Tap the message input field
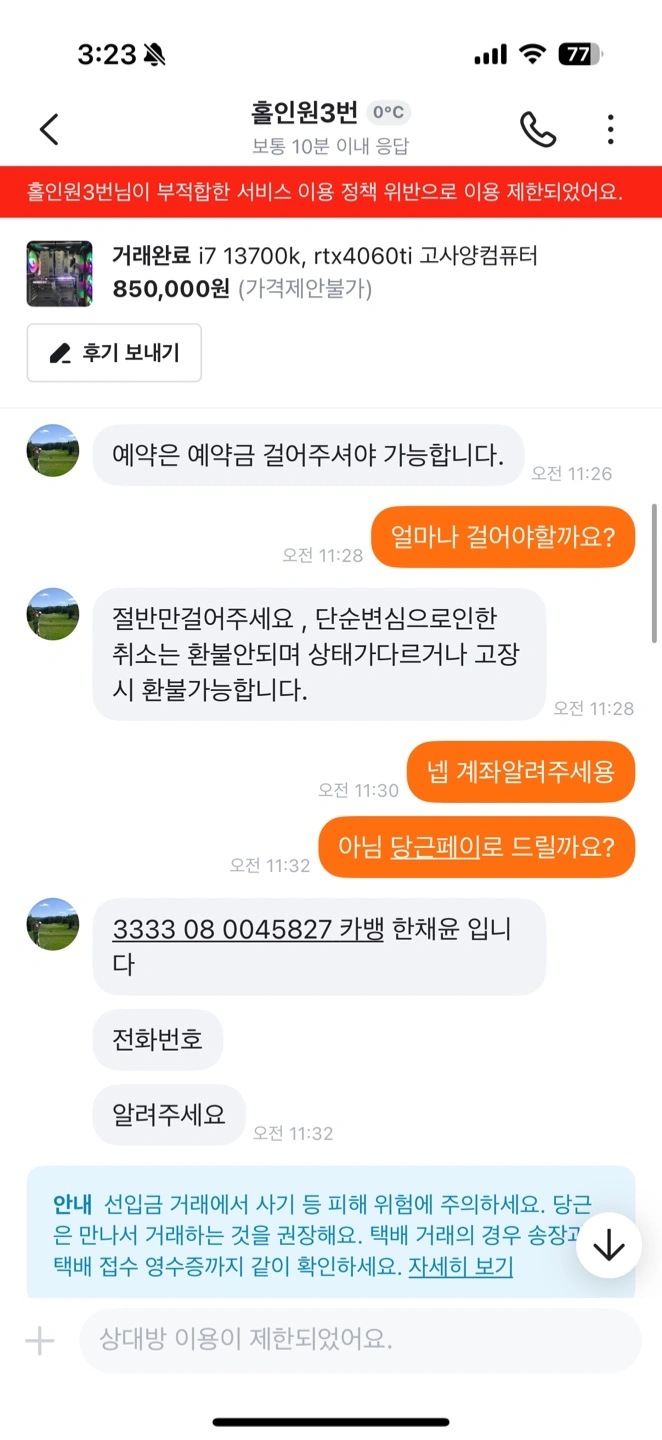Viewport: 662px width, 1440px height. [x=360, y=1340]
